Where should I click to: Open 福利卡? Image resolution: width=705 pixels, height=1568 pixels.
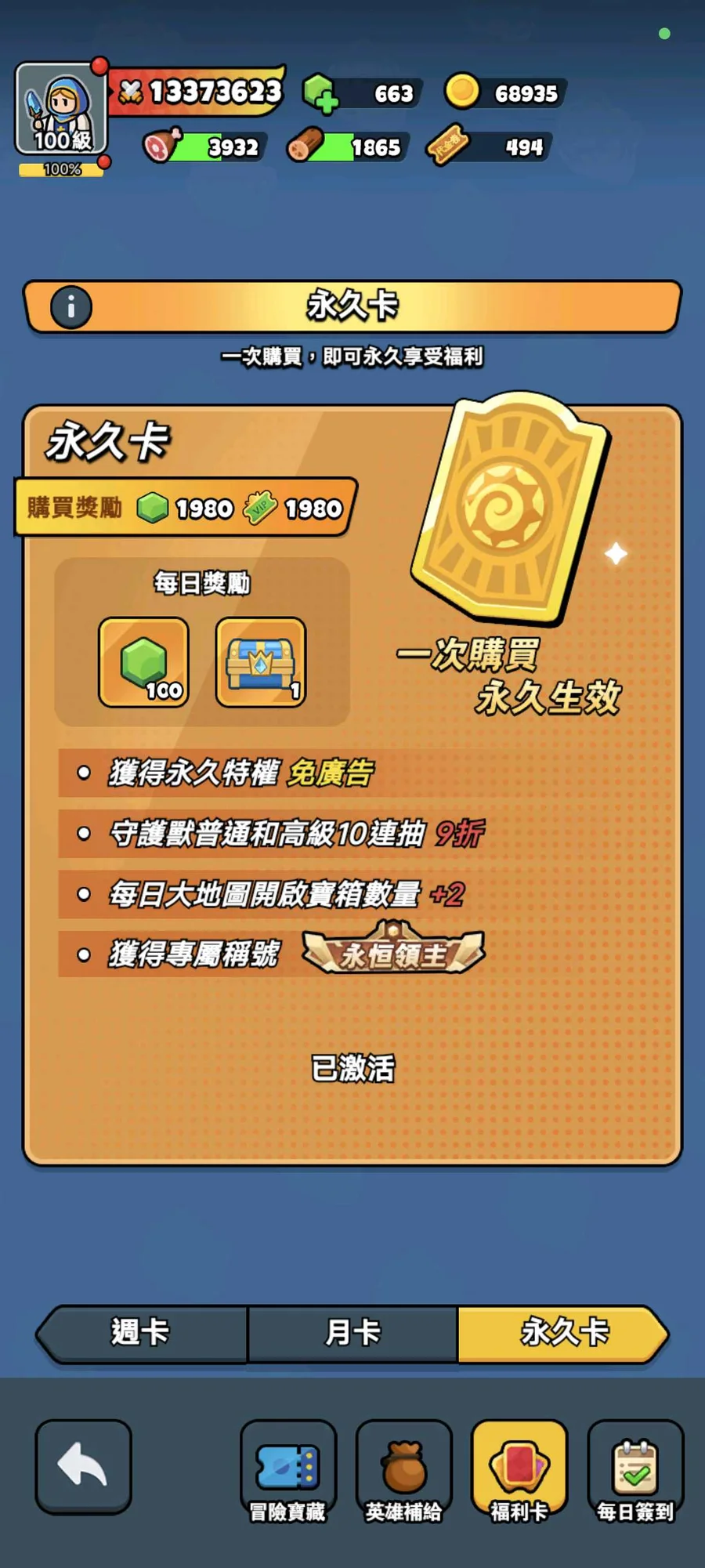[x=519, y=1471]
